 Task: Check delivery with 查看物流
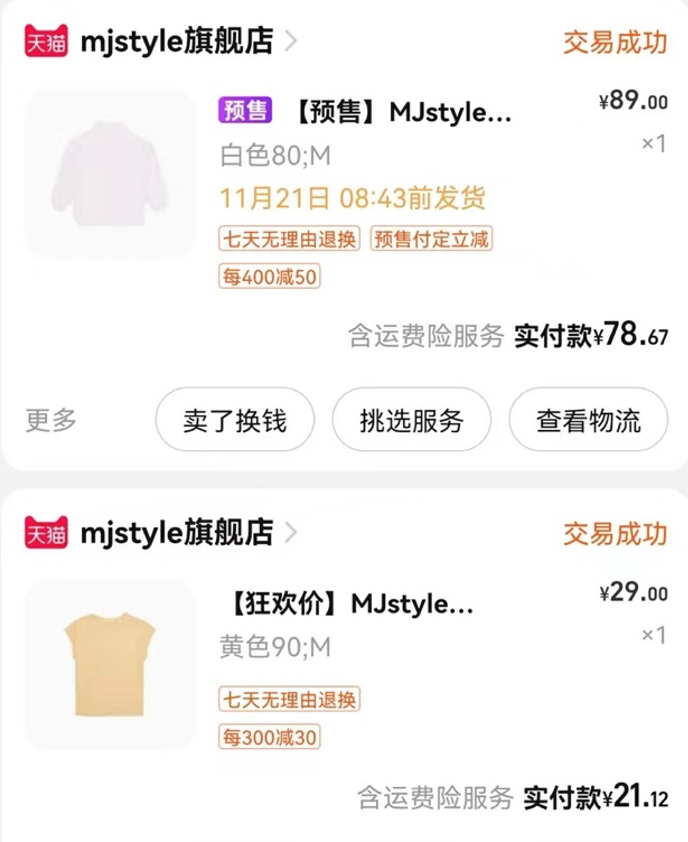pos(588,421)
